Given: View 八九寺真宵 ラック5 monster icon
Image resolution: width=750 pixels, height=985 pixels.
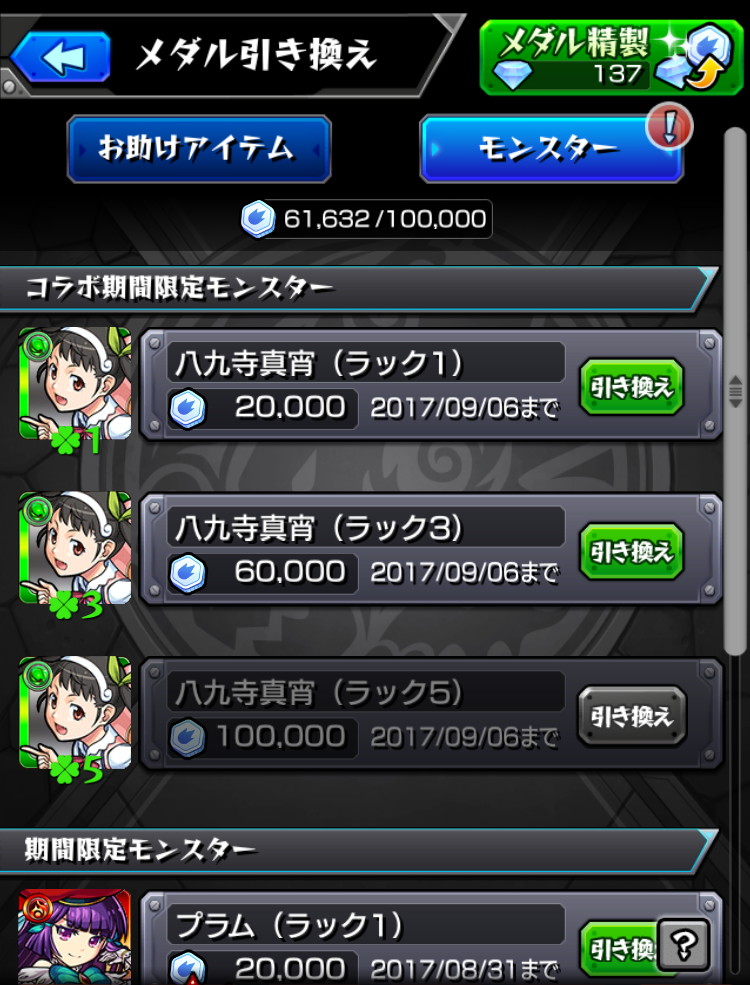Looking at the screenshot, I should pyautogui.click(x=75, y=713).
